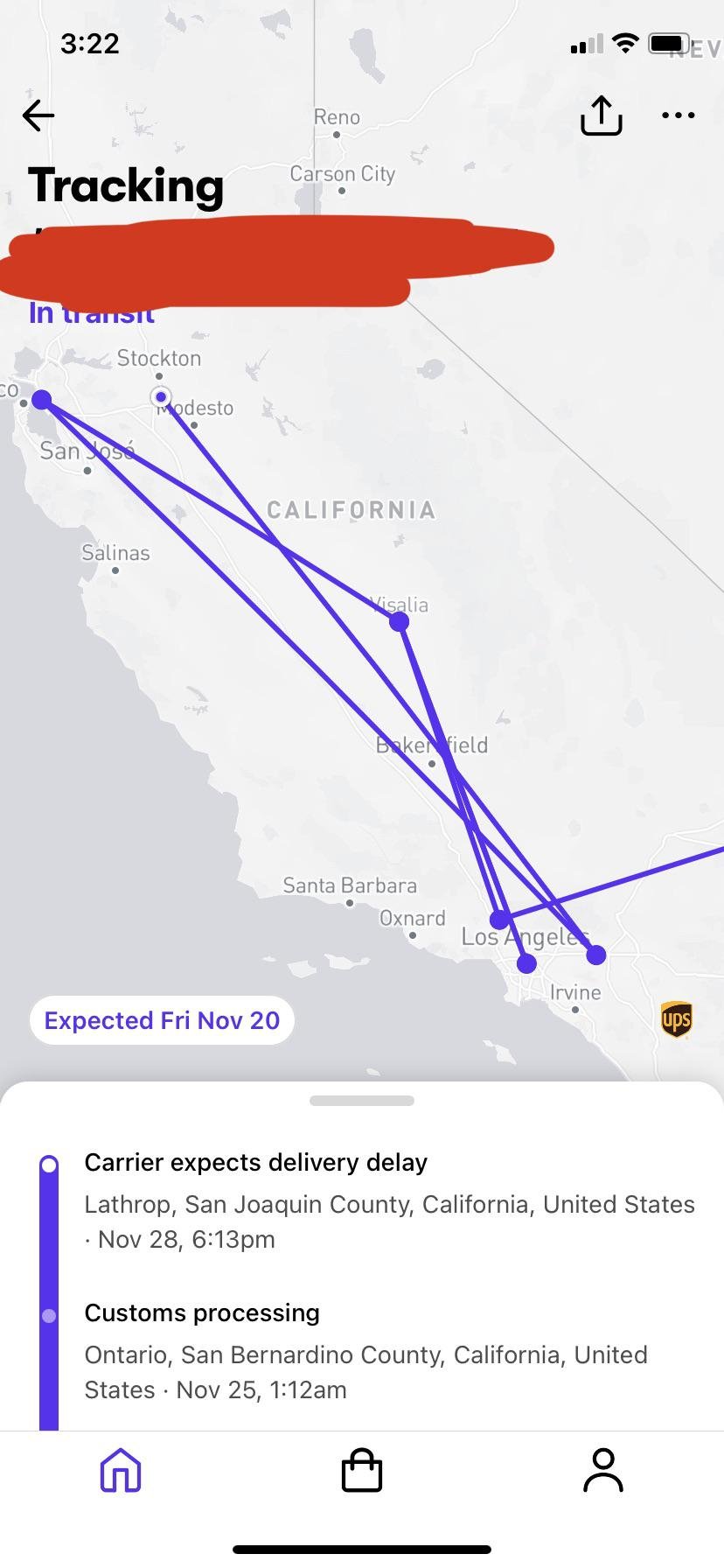Open the shopping bag tab

tap(362, 1469)
